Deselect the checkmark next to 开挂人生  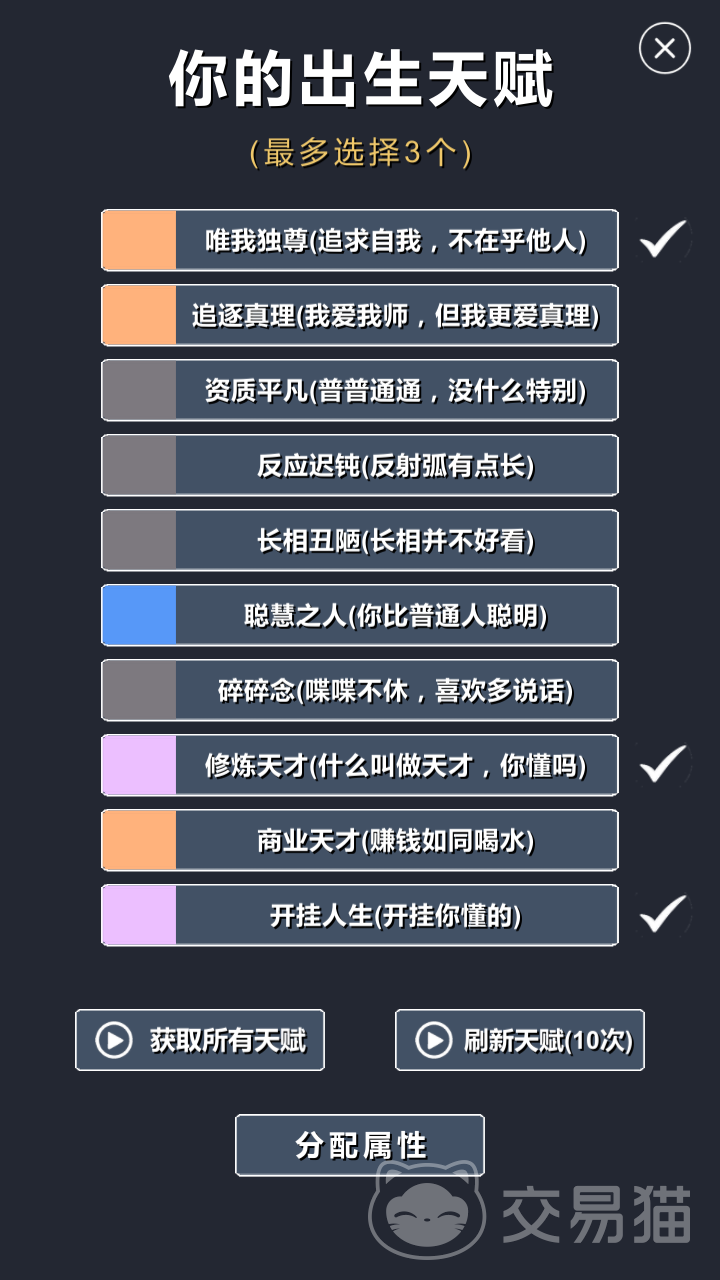pyautogui.click(x=660, y=915)
